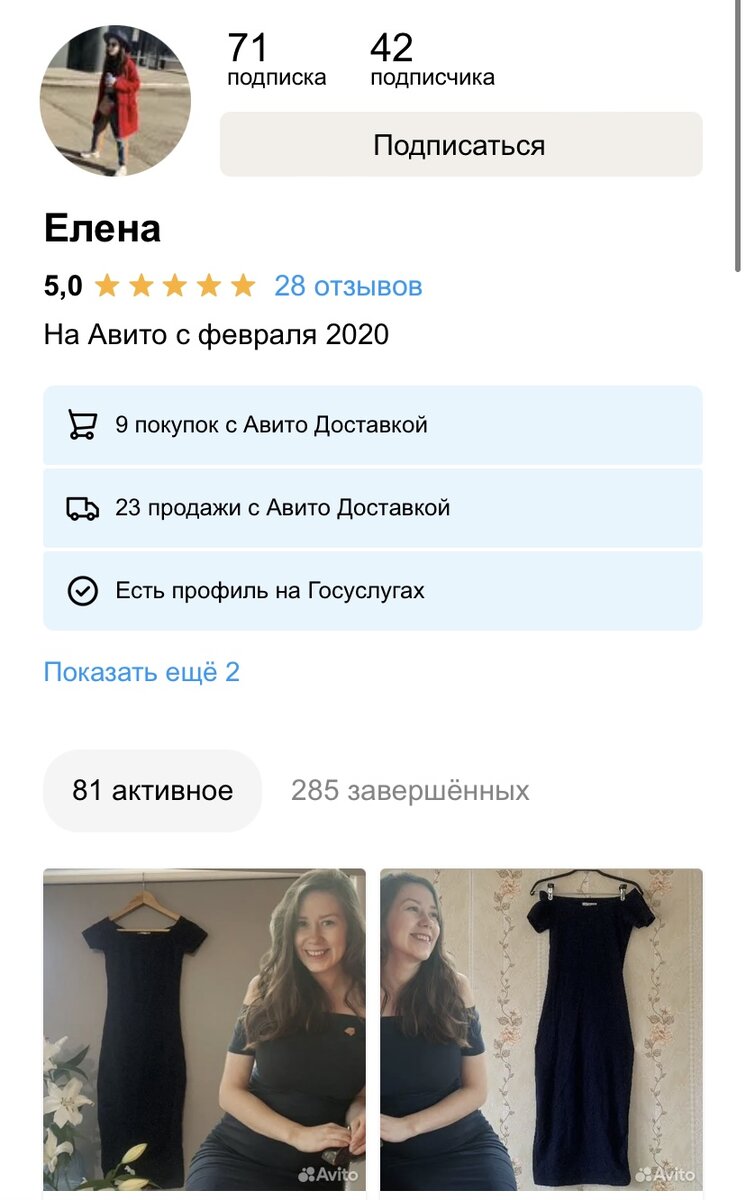The height and width of the screenshot is (1200, 746).
Task: Open the listing with dress on wooden hanger
Action: tap(204, 1030)
